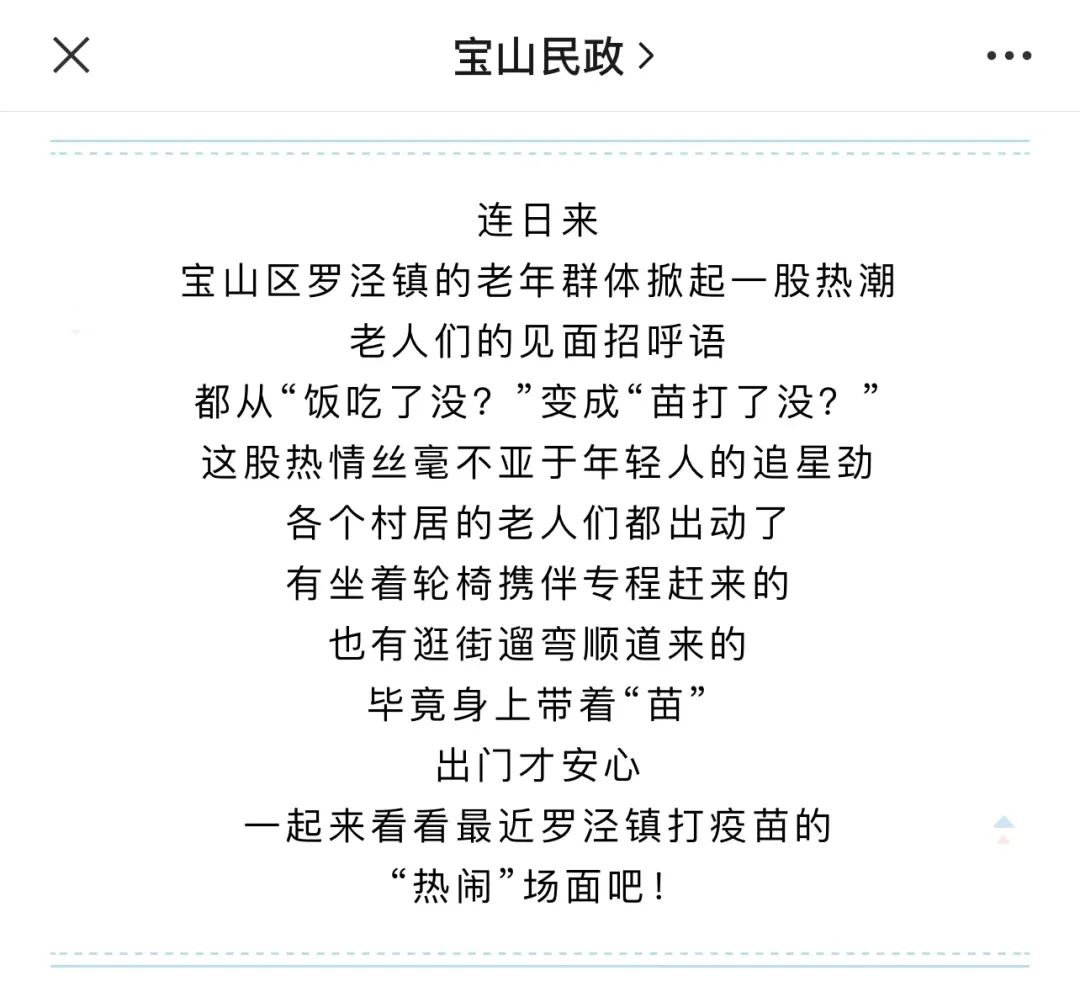Close the article page
Screen dimensions: 1080x981
click(71, 55)
